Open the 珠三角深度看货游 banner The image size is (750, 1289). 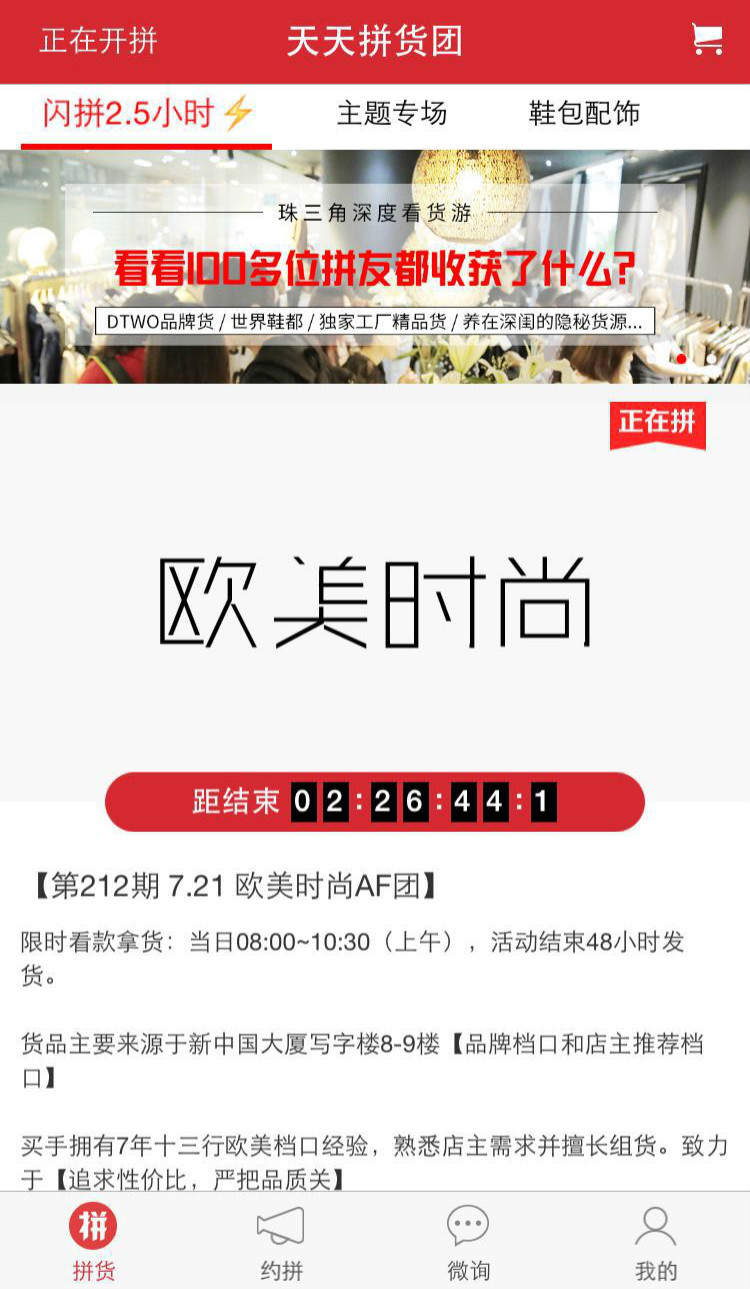pyautogui.click(x=375, y=267)
